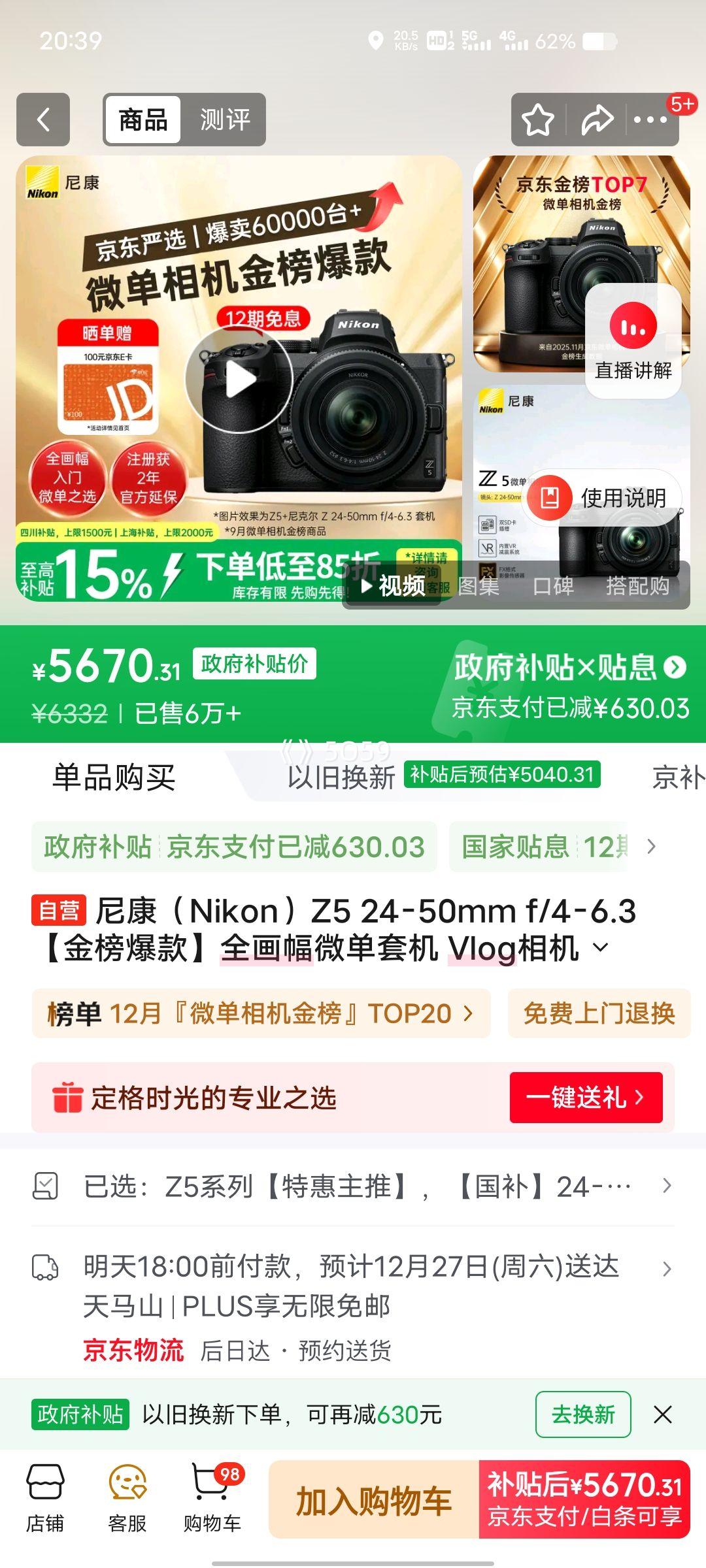Viewport: 706px width, 1568px height.
Task: Switch to the 测评 tab
Action: pos(226,120)
